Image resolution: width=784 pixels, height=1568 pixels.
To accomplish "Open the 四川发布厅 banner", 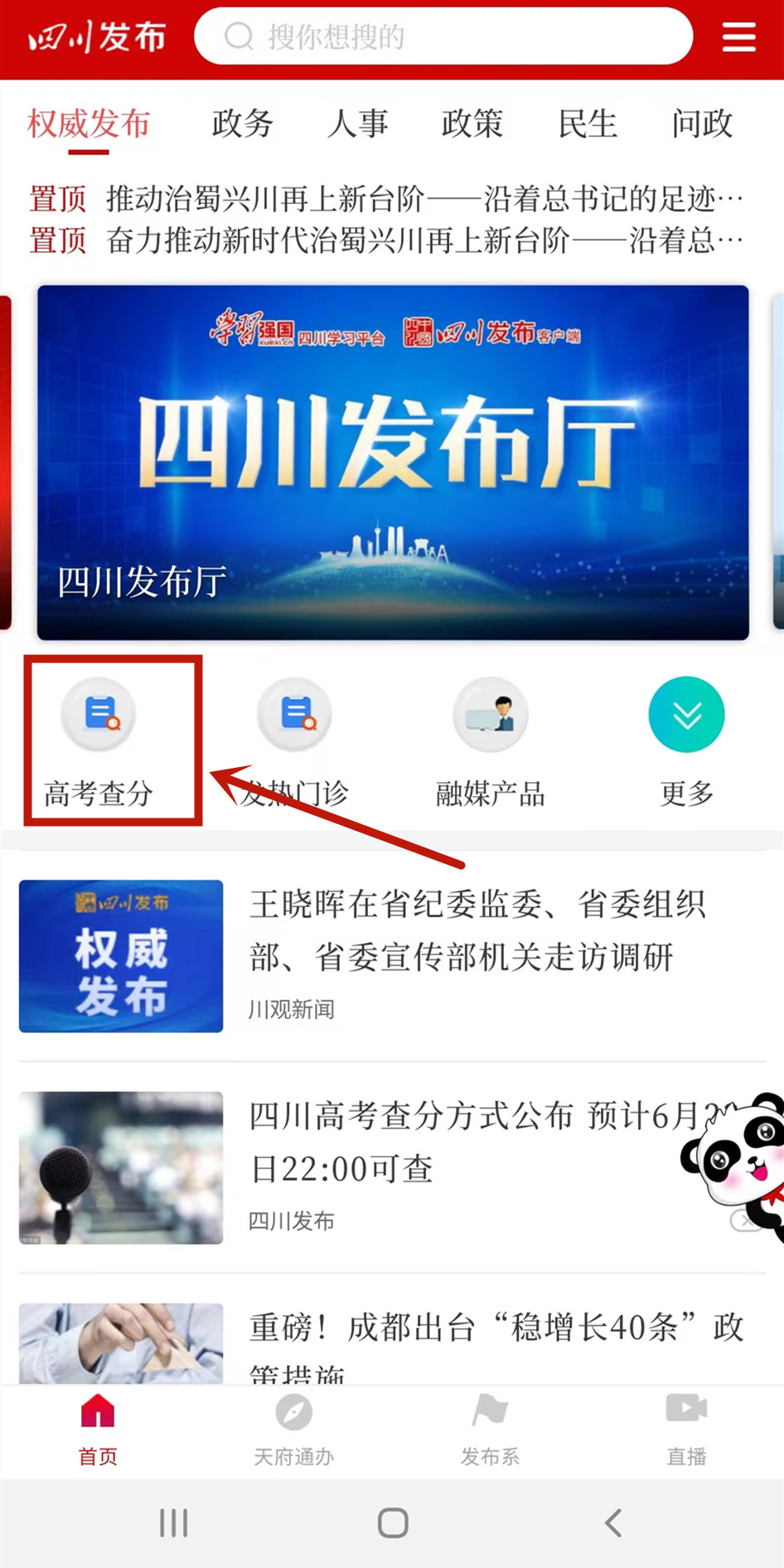I will 393,462.
